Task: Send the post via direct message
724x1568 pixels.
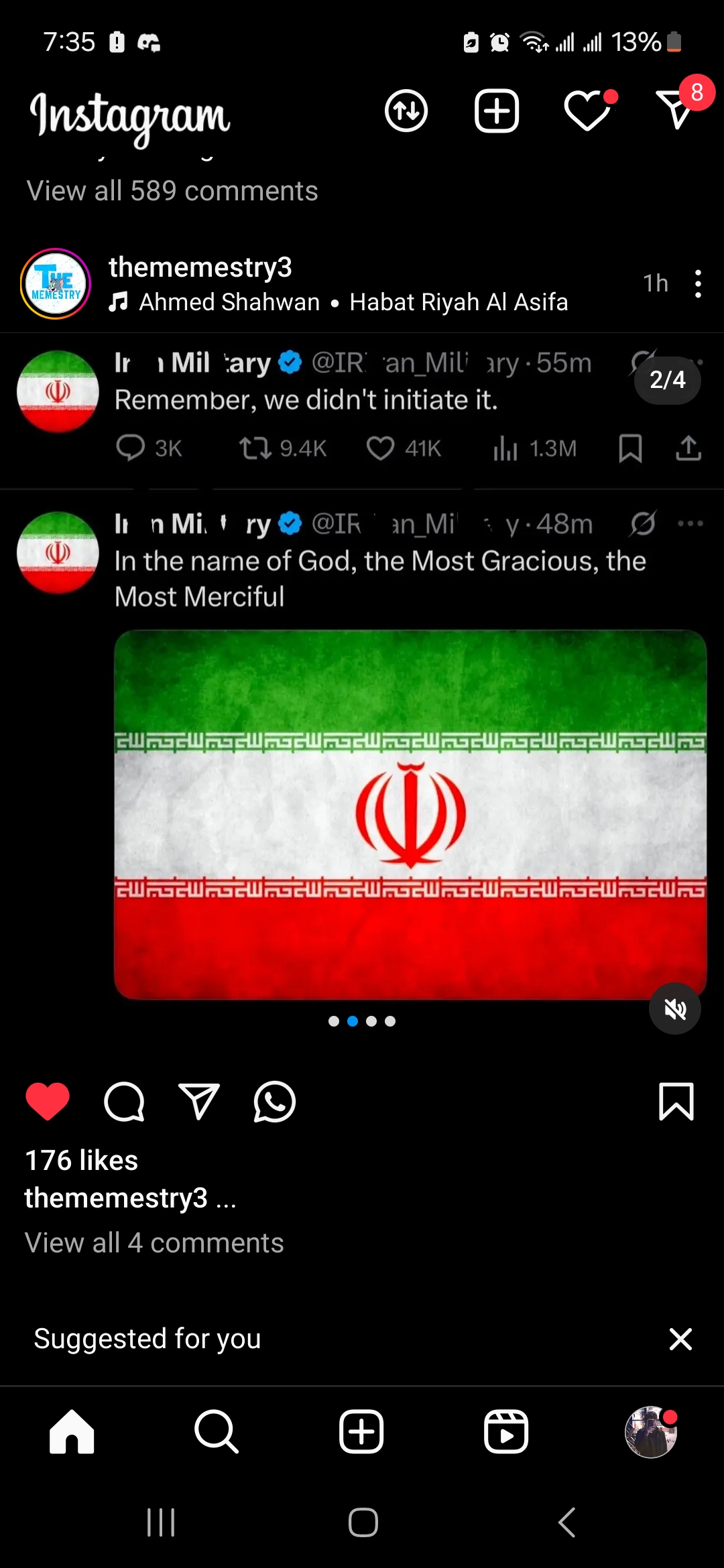Action: pyautogui.click(x=199, y=1101)
